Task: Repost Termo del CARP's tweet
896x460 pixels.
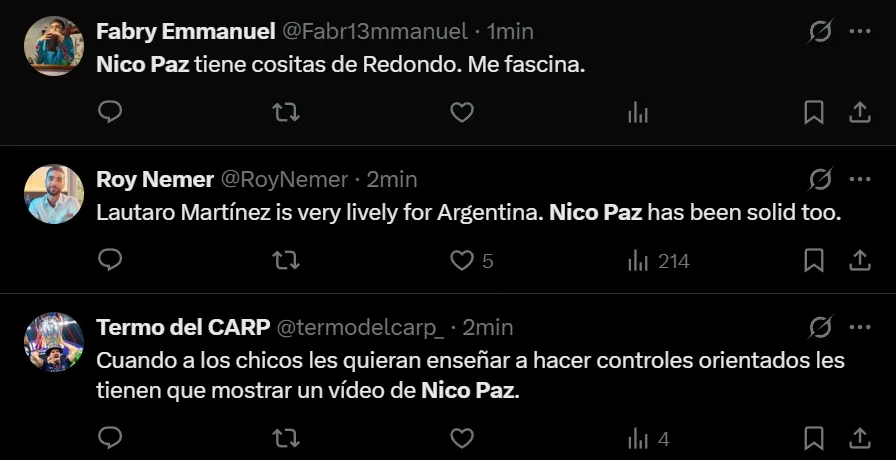Action: pyautogui.click(x=286, y=437)
